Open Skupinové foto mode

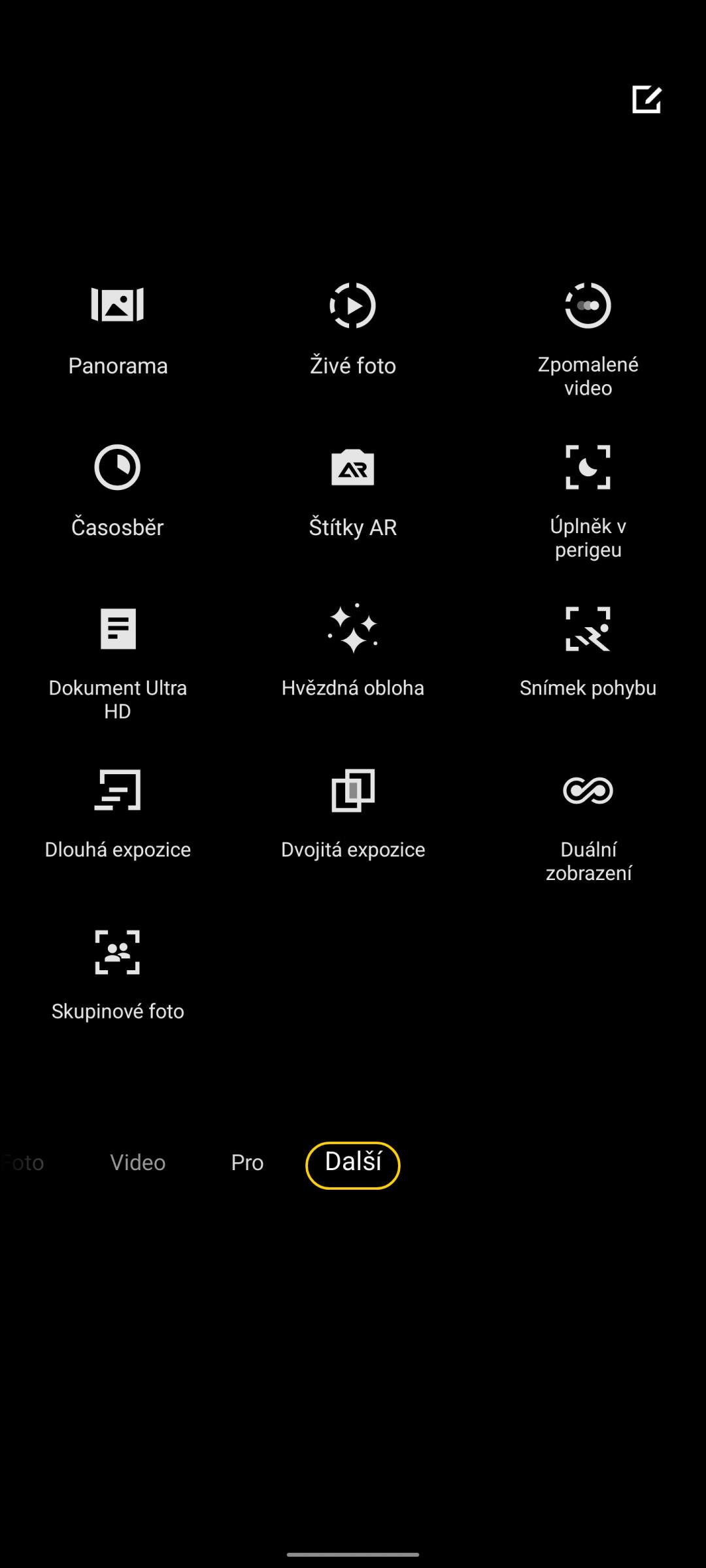coord(118,975)
